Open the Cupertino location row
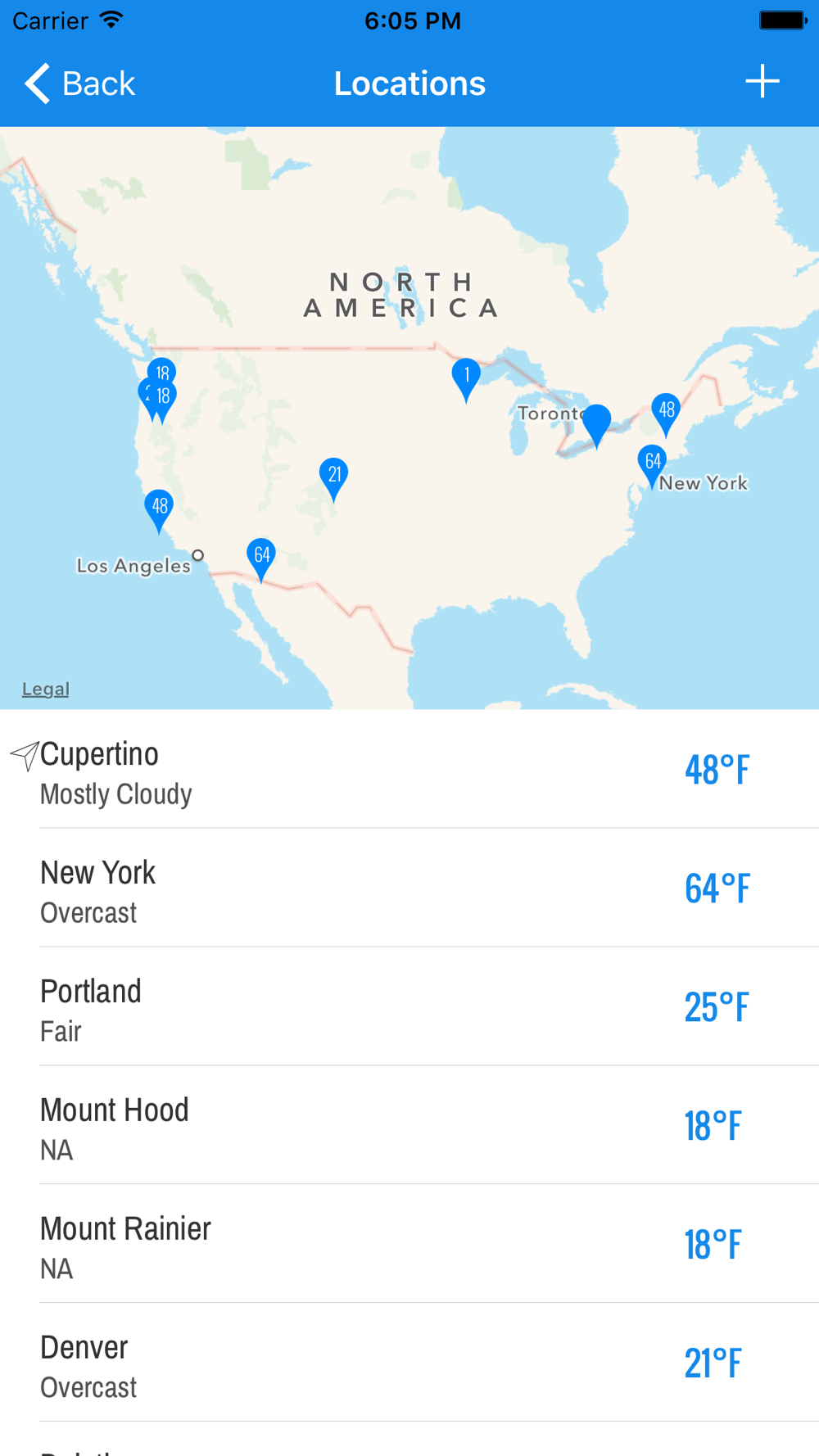 click(409, 769)
